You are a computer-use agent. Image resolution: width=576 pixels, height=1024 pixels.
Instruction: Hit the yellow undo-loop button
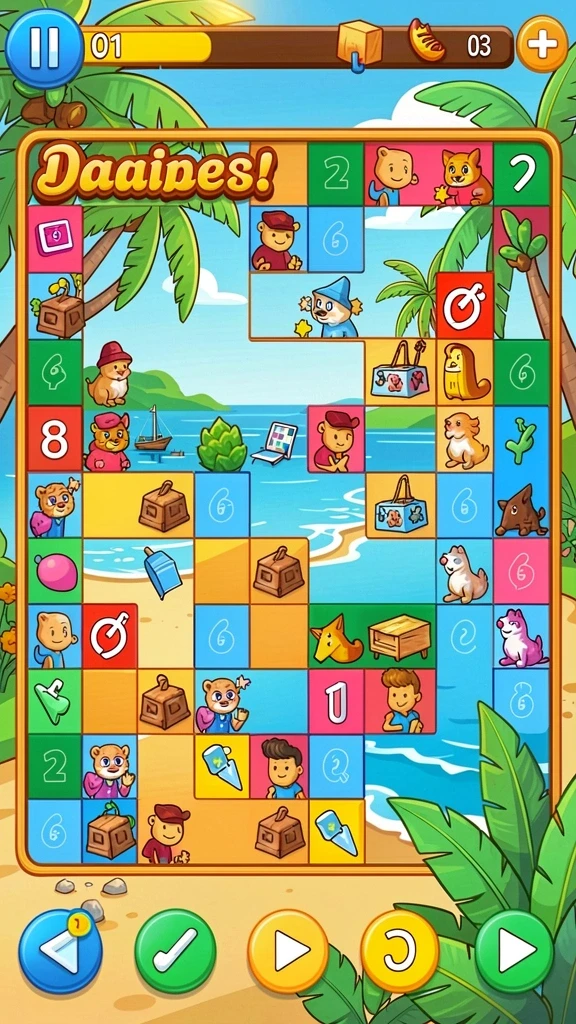tap(400, 951)
